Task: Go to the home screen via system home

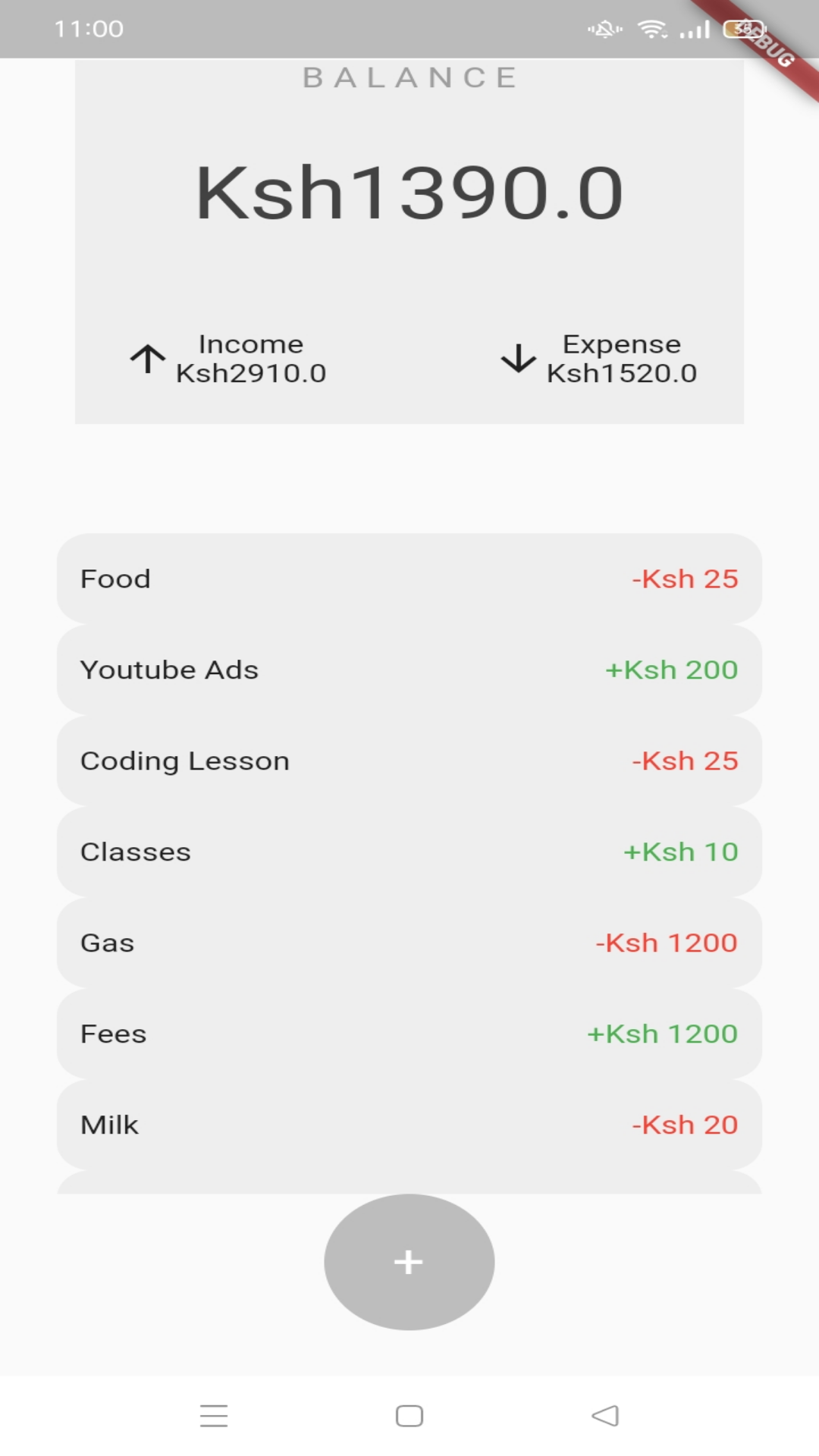Action: point(409,1416)
